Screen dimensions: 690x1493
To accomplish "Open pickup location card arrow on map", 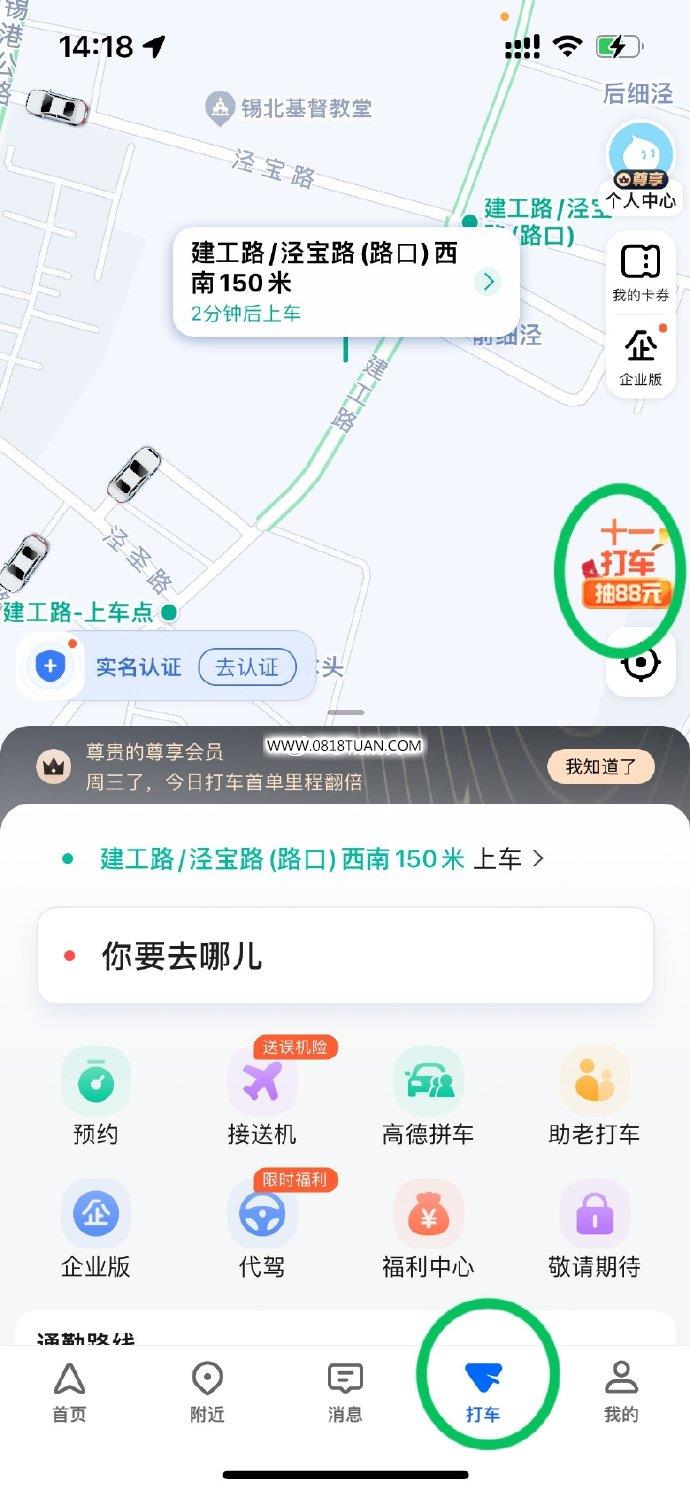I will 488,282.
